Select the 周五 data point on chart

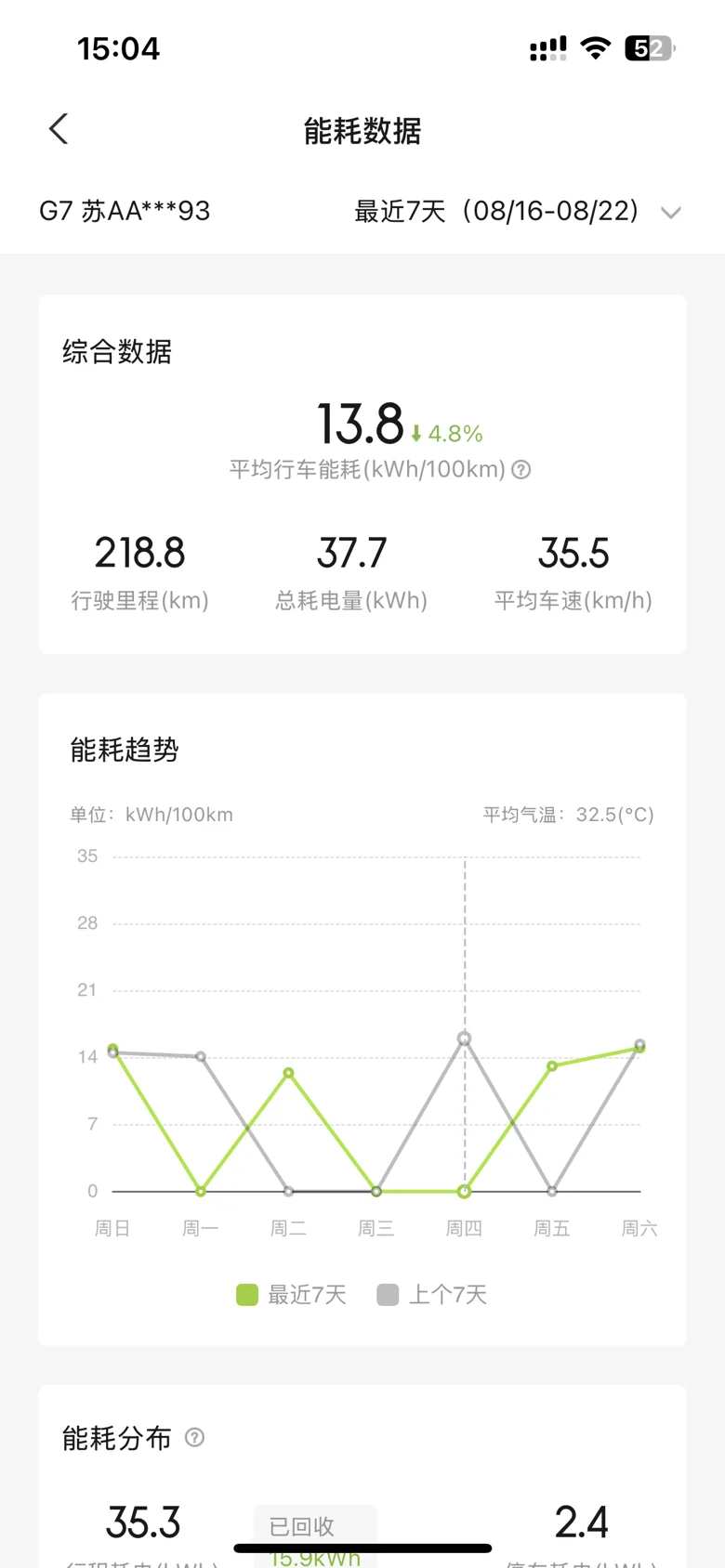click(552, 1066)
